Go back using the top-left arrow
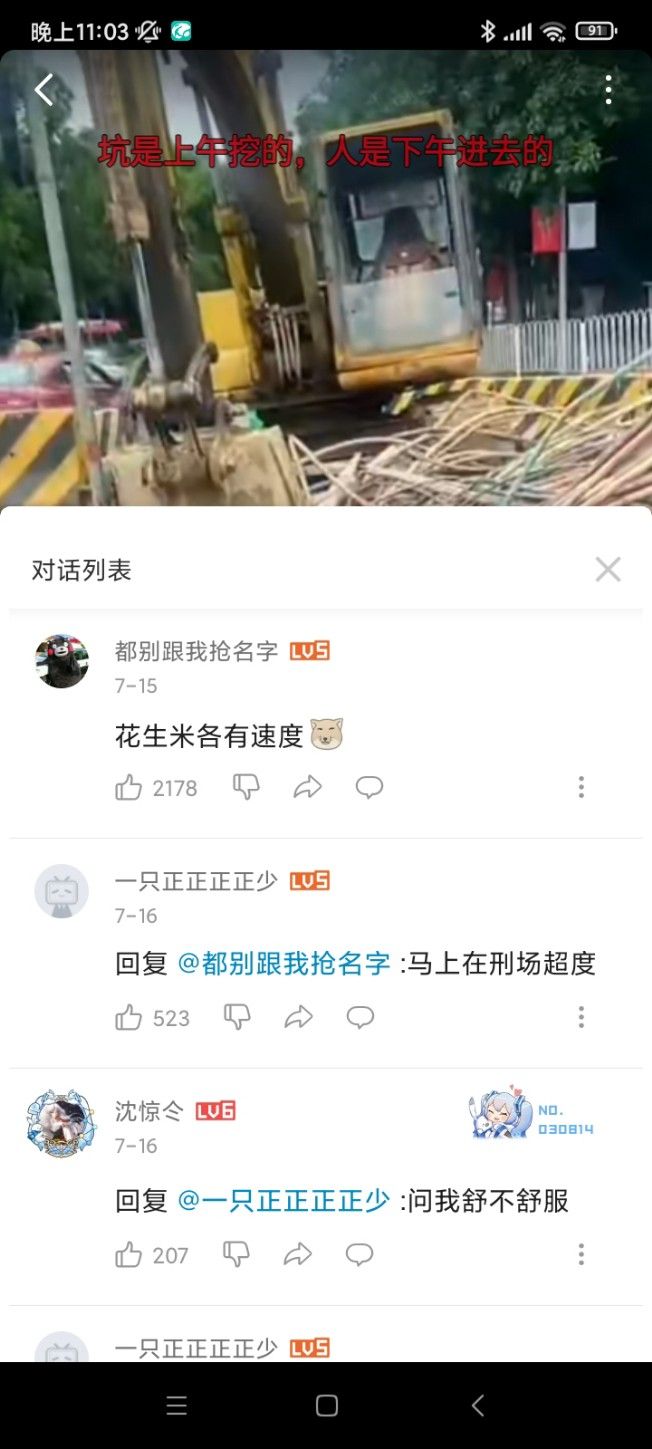Screen dimensions: 652x1449 point(44,90)
